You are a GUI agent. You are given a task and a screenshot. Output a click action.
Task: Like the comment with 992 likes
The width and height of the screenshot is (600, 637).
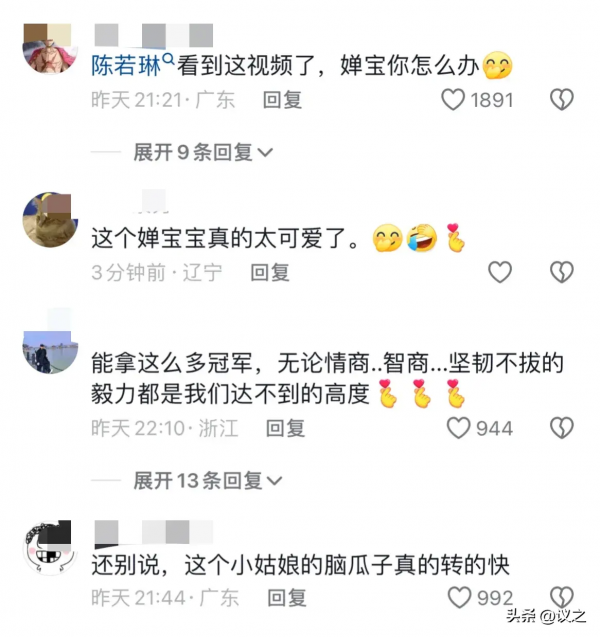[x=459, y=597]
